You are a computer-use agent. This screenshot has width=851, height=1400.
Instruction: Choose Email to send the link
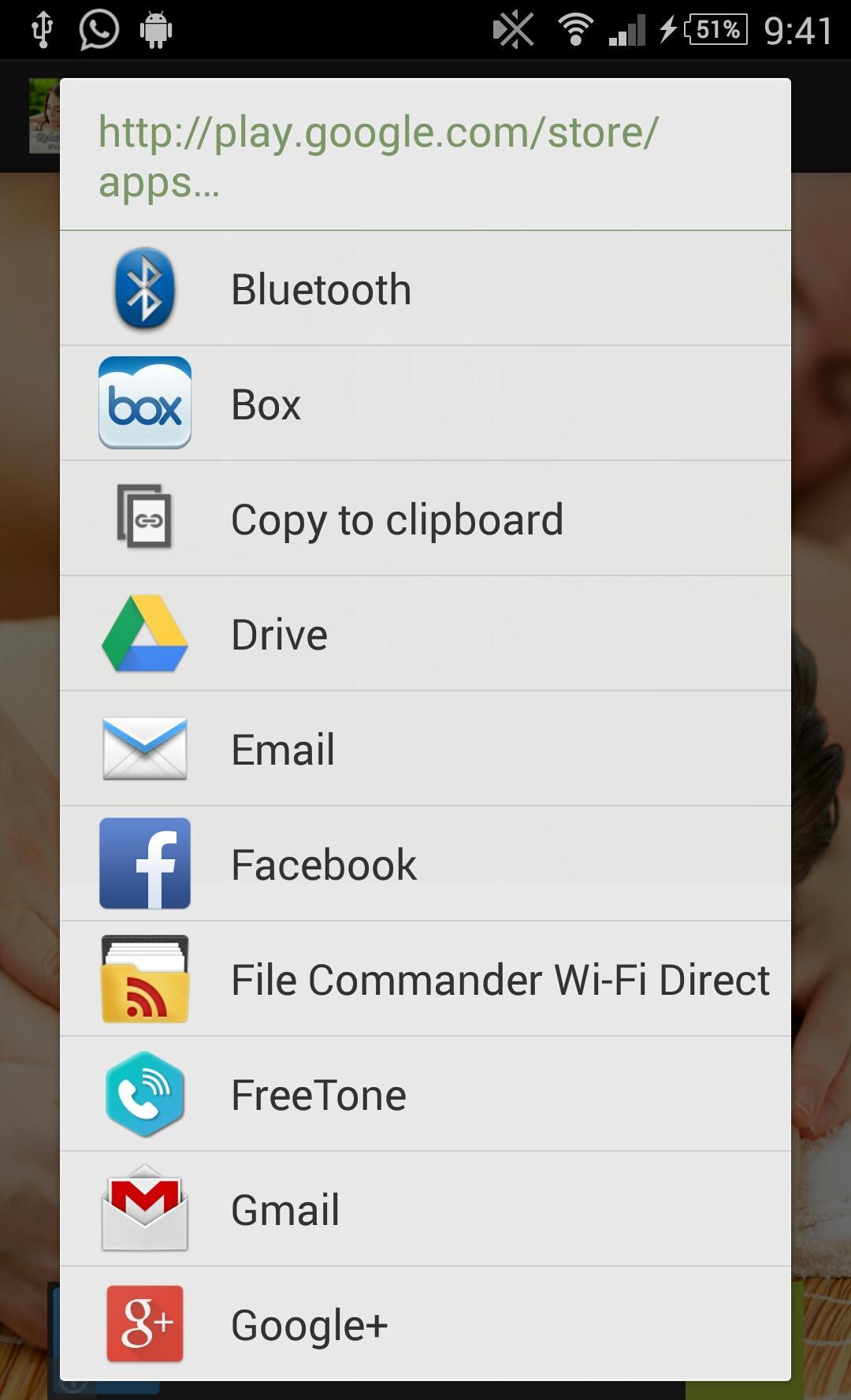[425, 749]
